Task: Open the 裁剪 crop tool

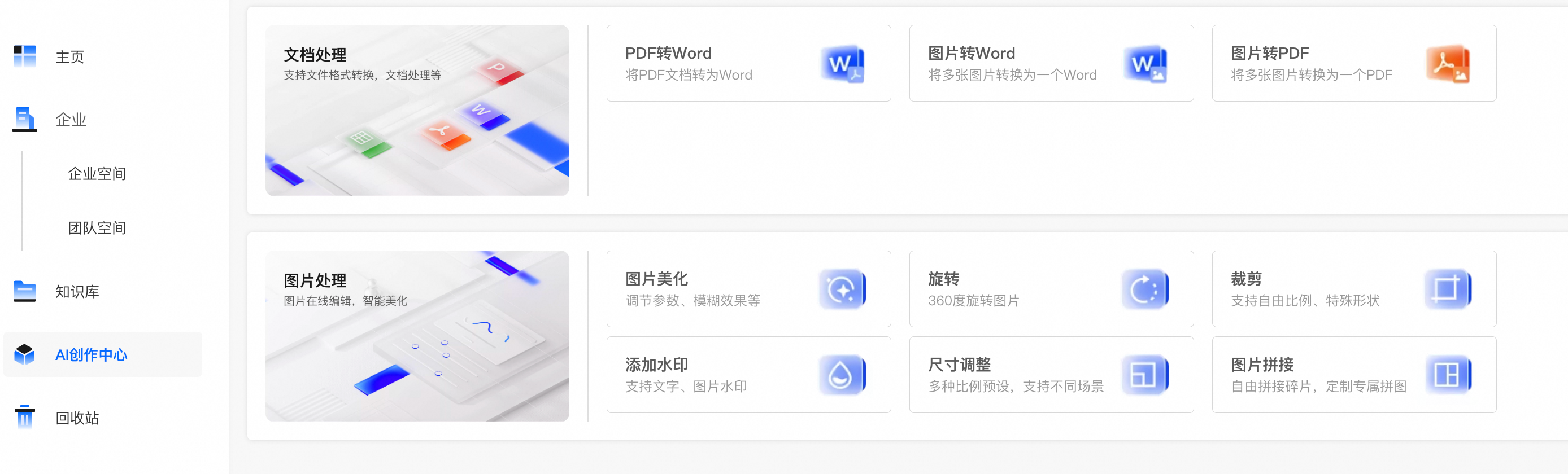Action: pyautogui.click(x=1353, y=289)
